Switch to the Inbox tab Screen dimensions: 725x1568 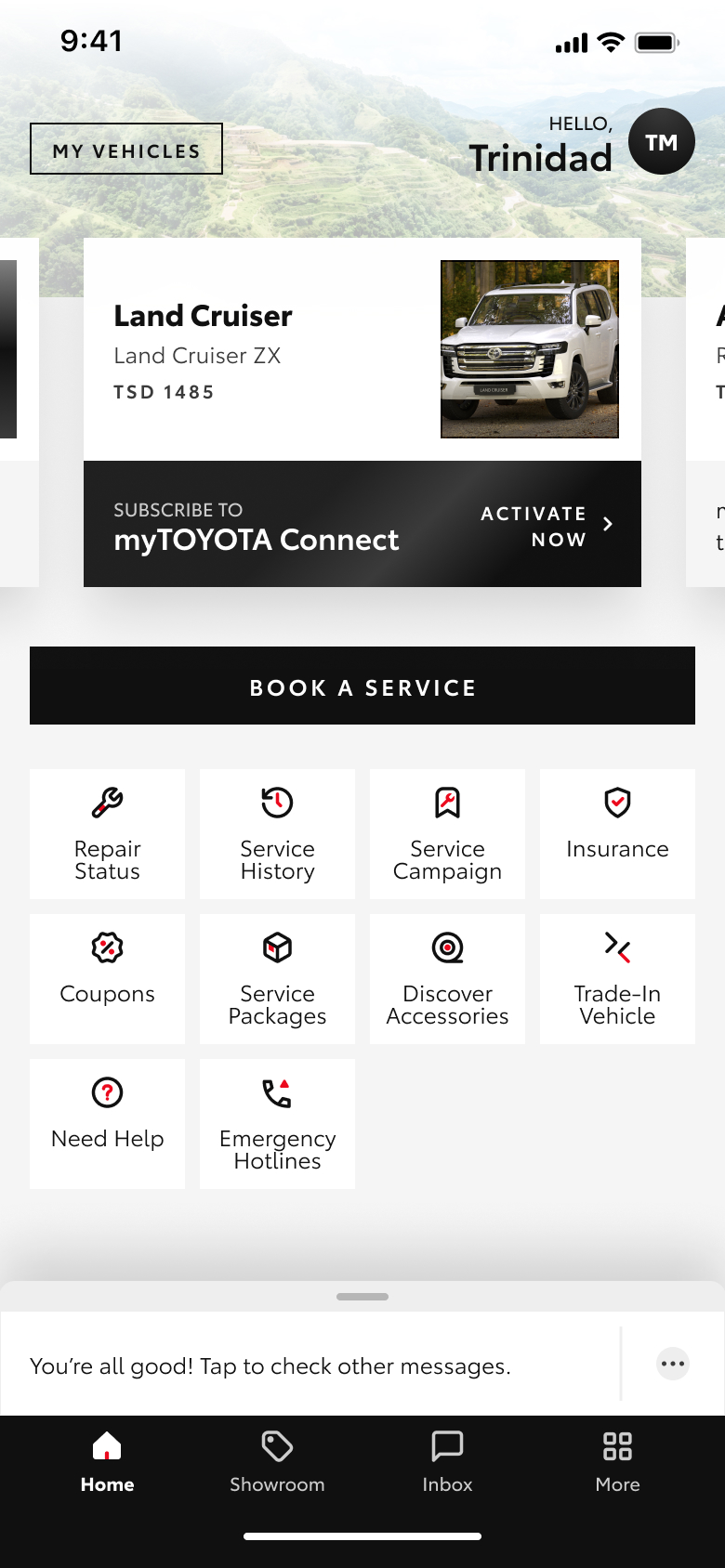tap(447, 1462)
